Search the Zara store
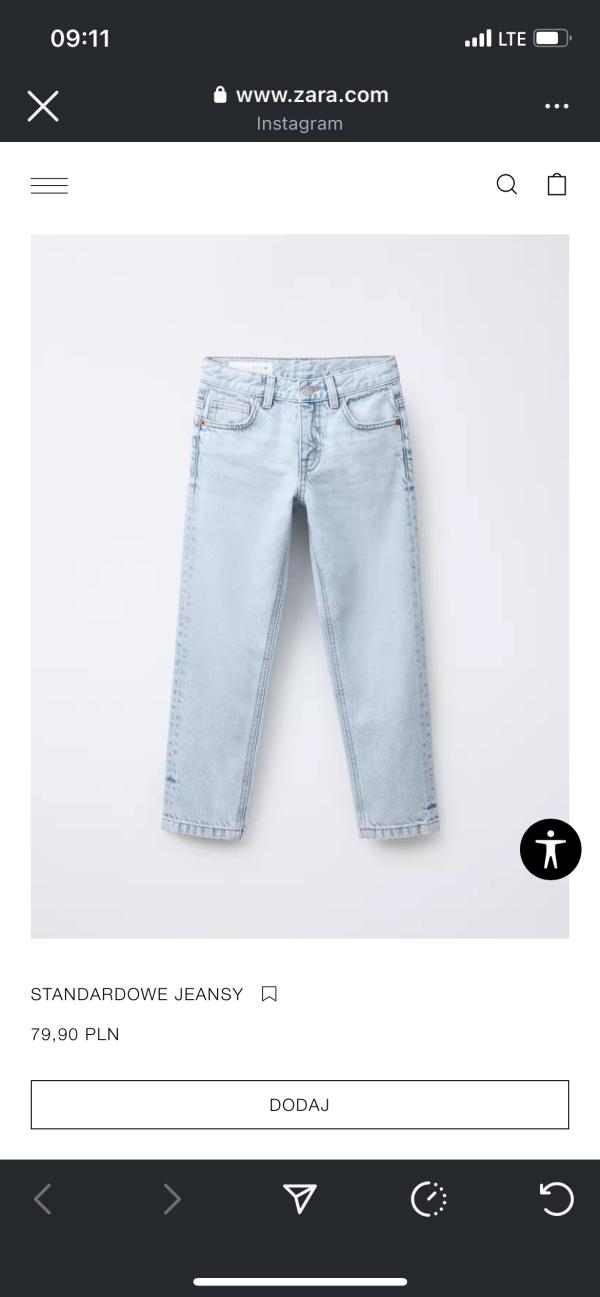 [507, 185]
